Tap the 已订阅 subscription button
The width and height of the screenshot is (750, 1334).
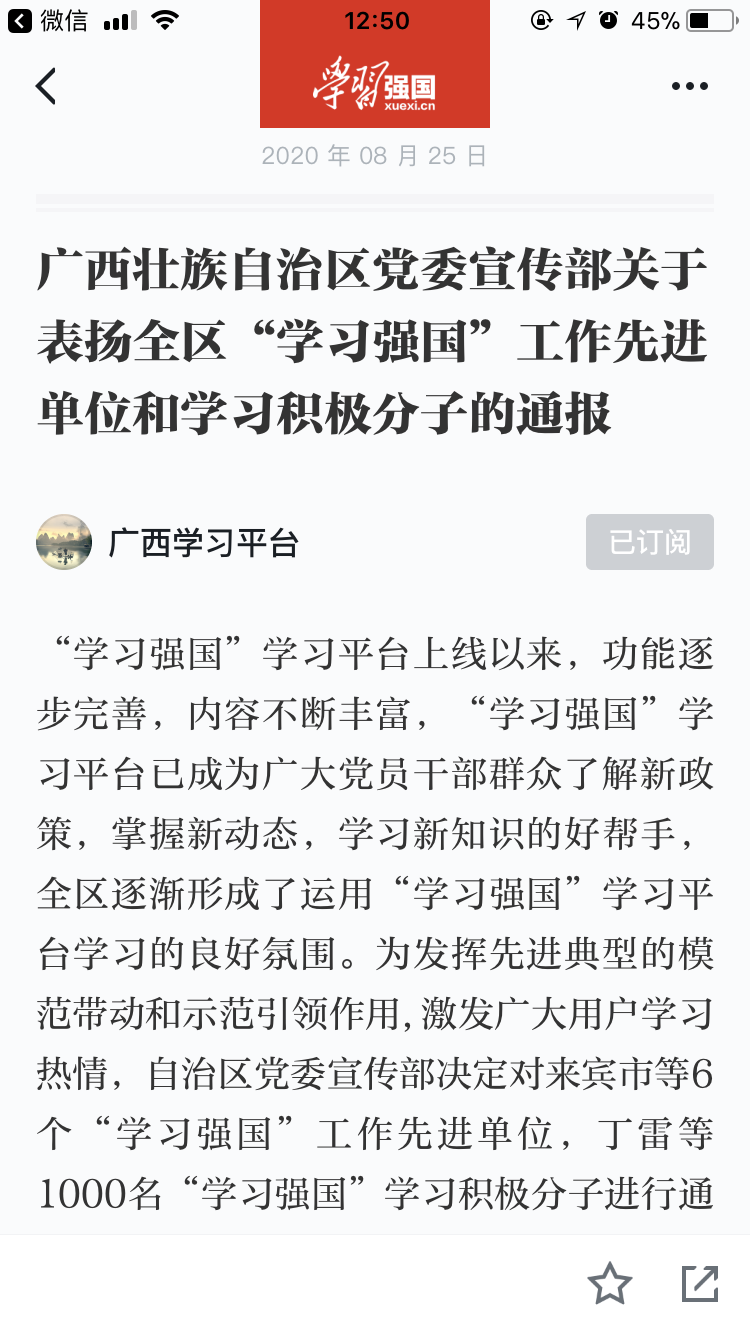[x=649, y=542]
